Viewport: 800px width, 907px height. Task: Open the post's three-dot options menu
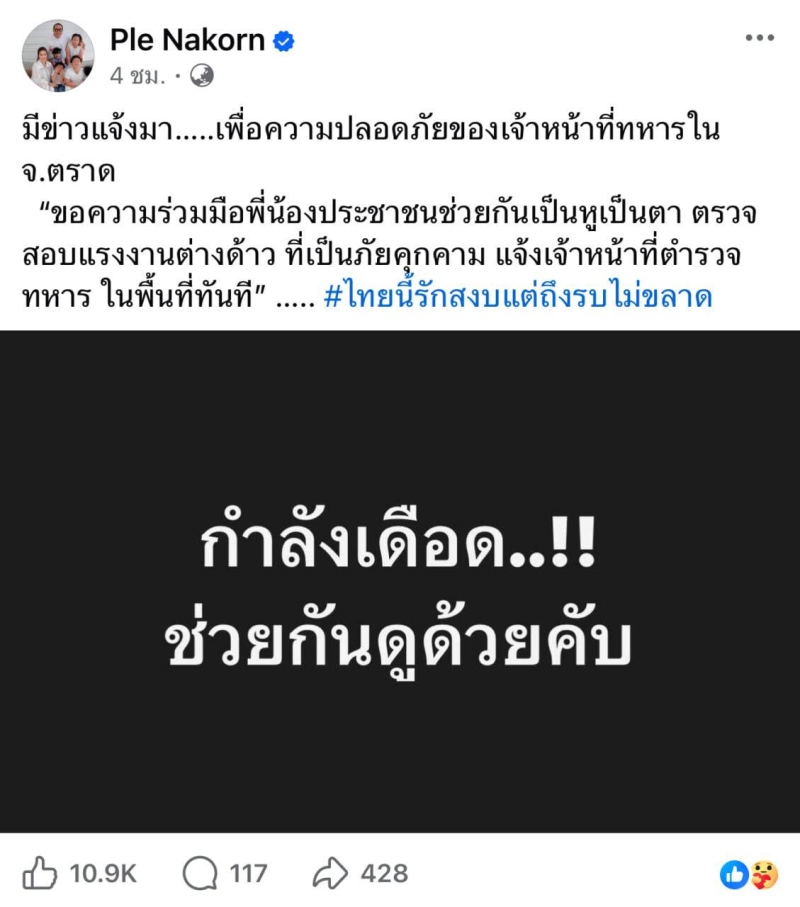760,38
